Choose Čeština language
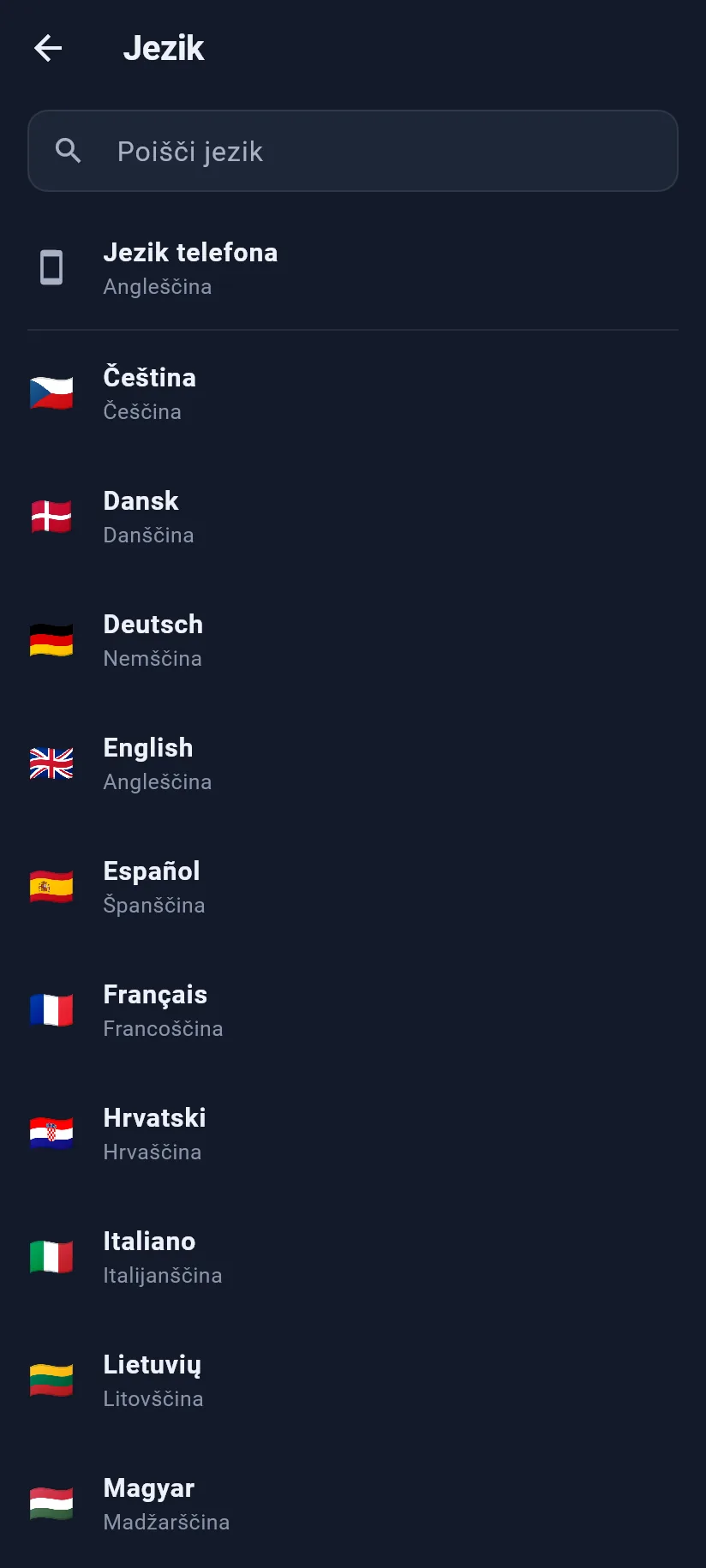Screen dimensions: 706x1568 coord(353,393)
